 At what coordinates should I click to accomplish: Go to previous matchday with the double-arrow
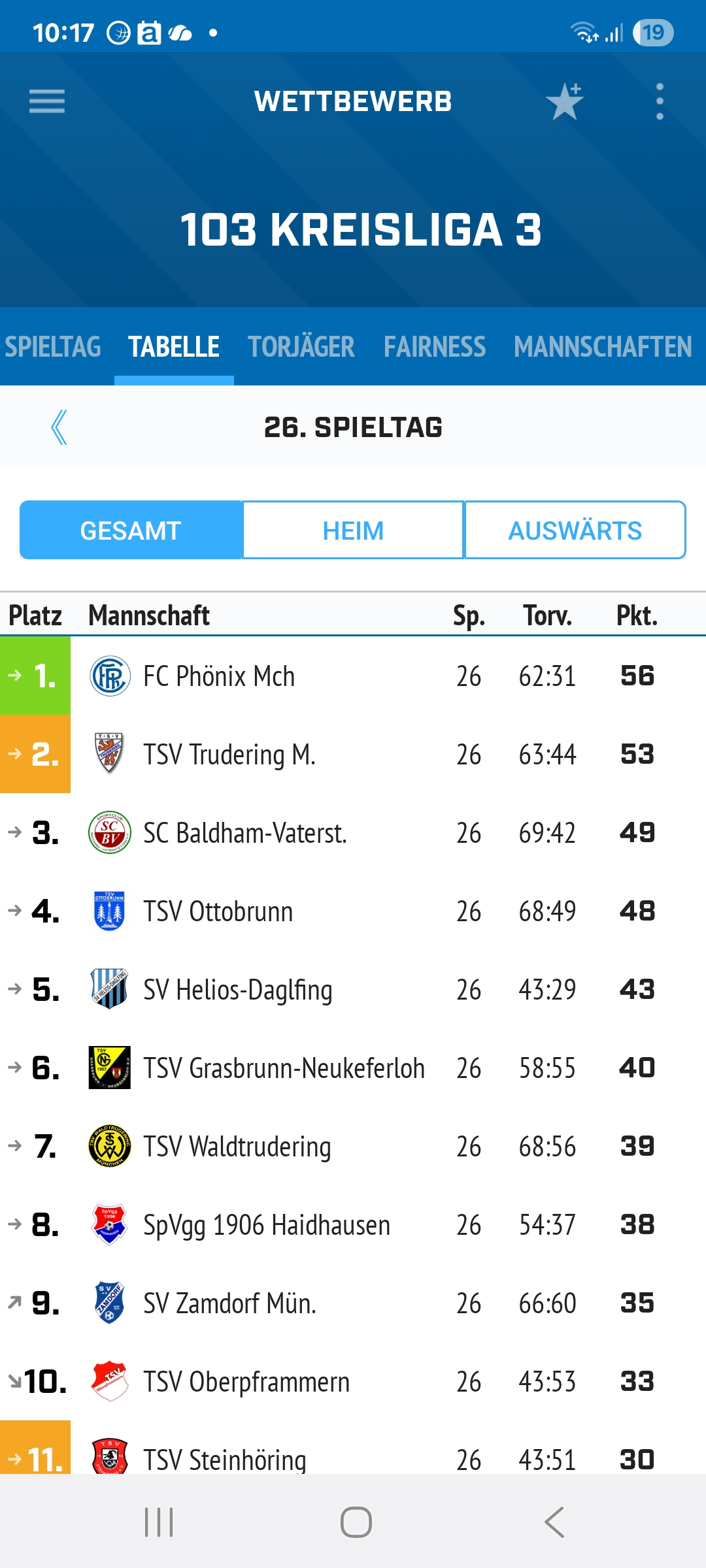point(59,427)
